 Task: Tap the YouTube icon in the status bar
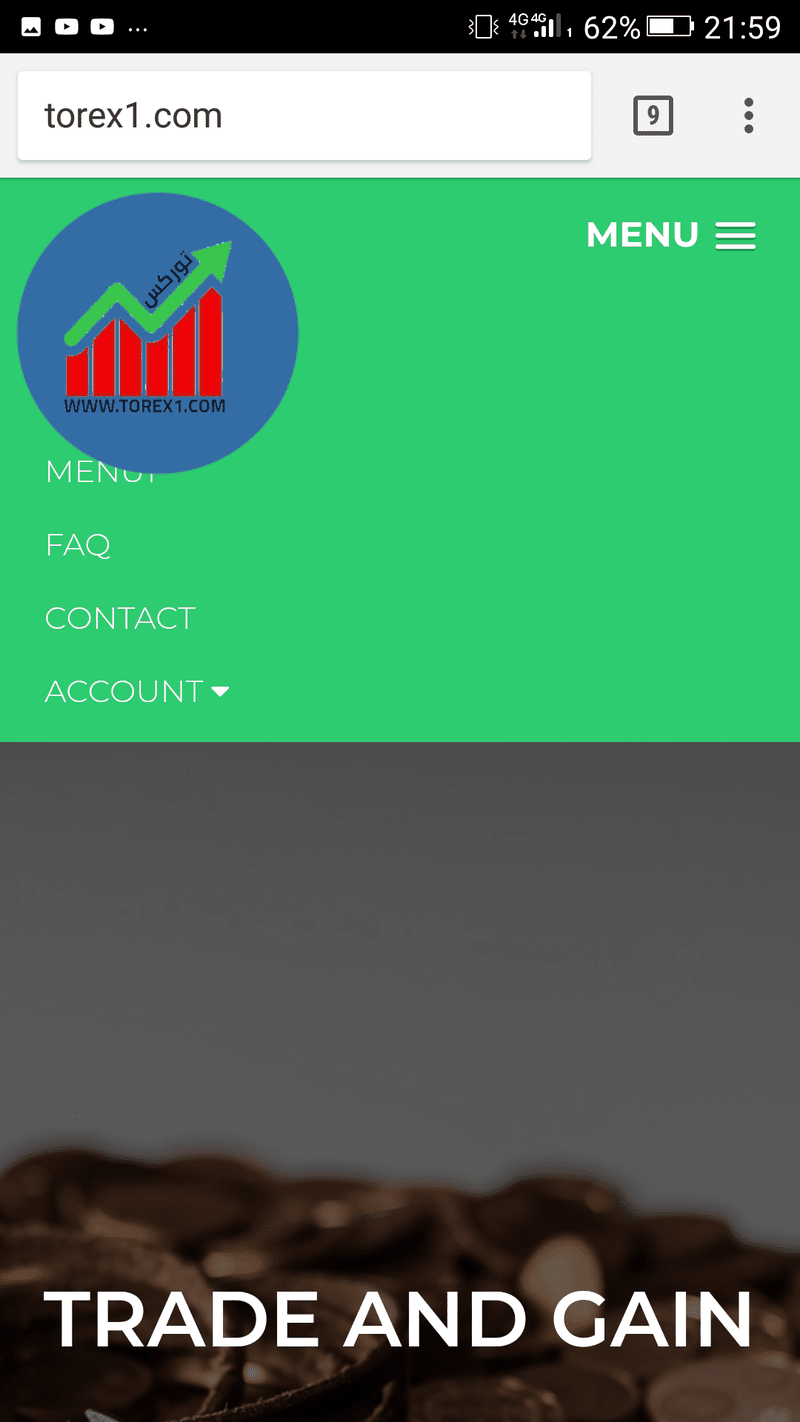click(x=67, y=26)
